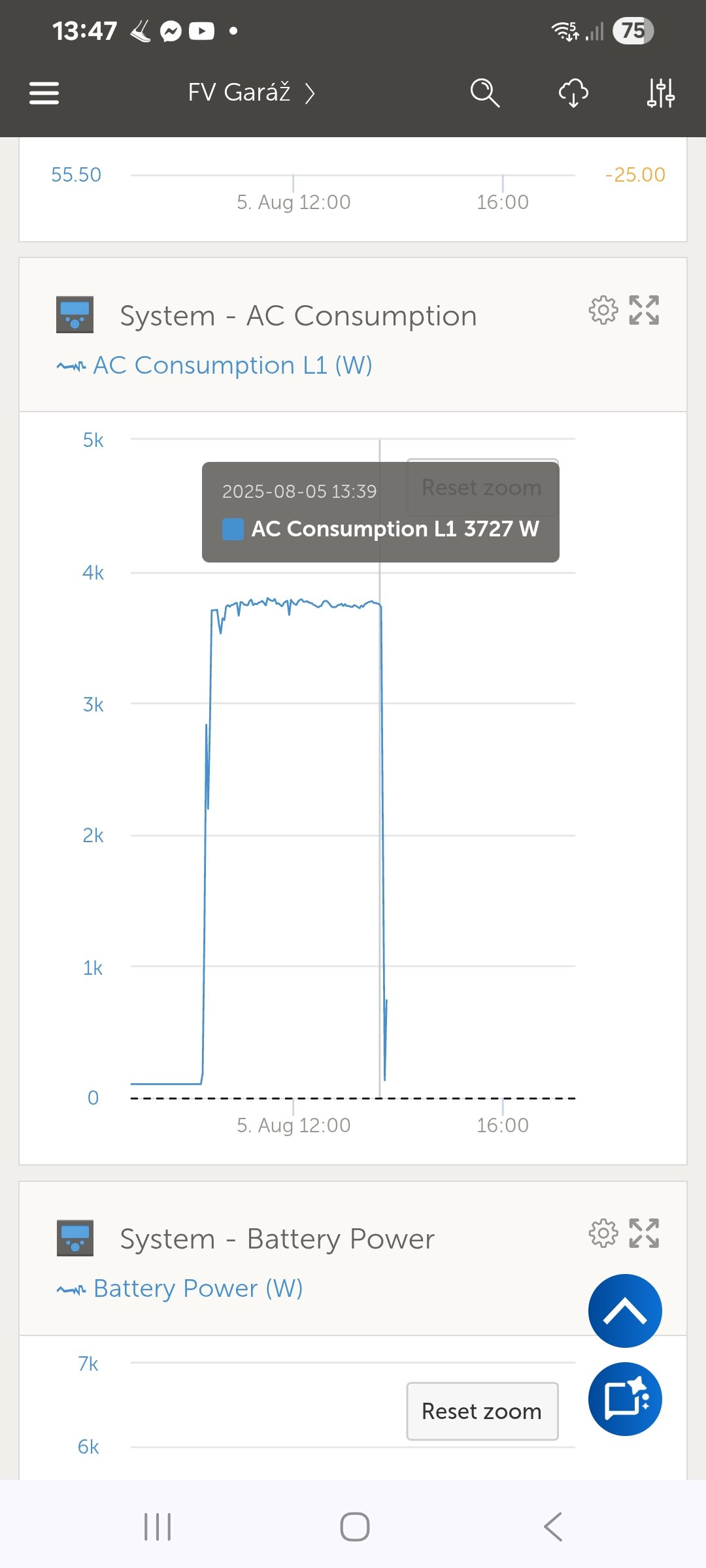The width and height of the screenshot is (706, 1568).
Task: Toggle the Battery Power (W) series
Action: (197, 1289)
